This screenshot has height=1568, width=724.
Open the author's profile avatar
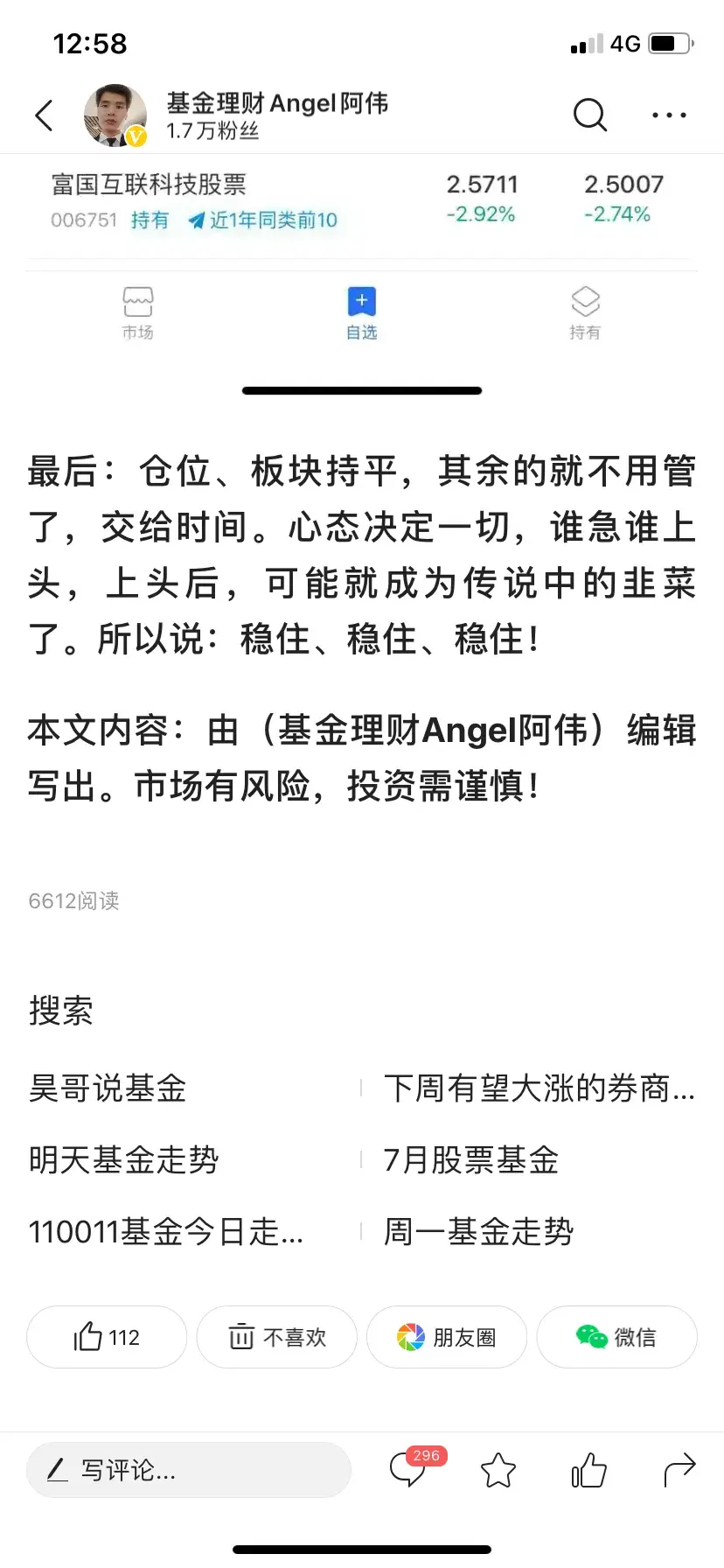pyautogui.click(x=115, y=115)
